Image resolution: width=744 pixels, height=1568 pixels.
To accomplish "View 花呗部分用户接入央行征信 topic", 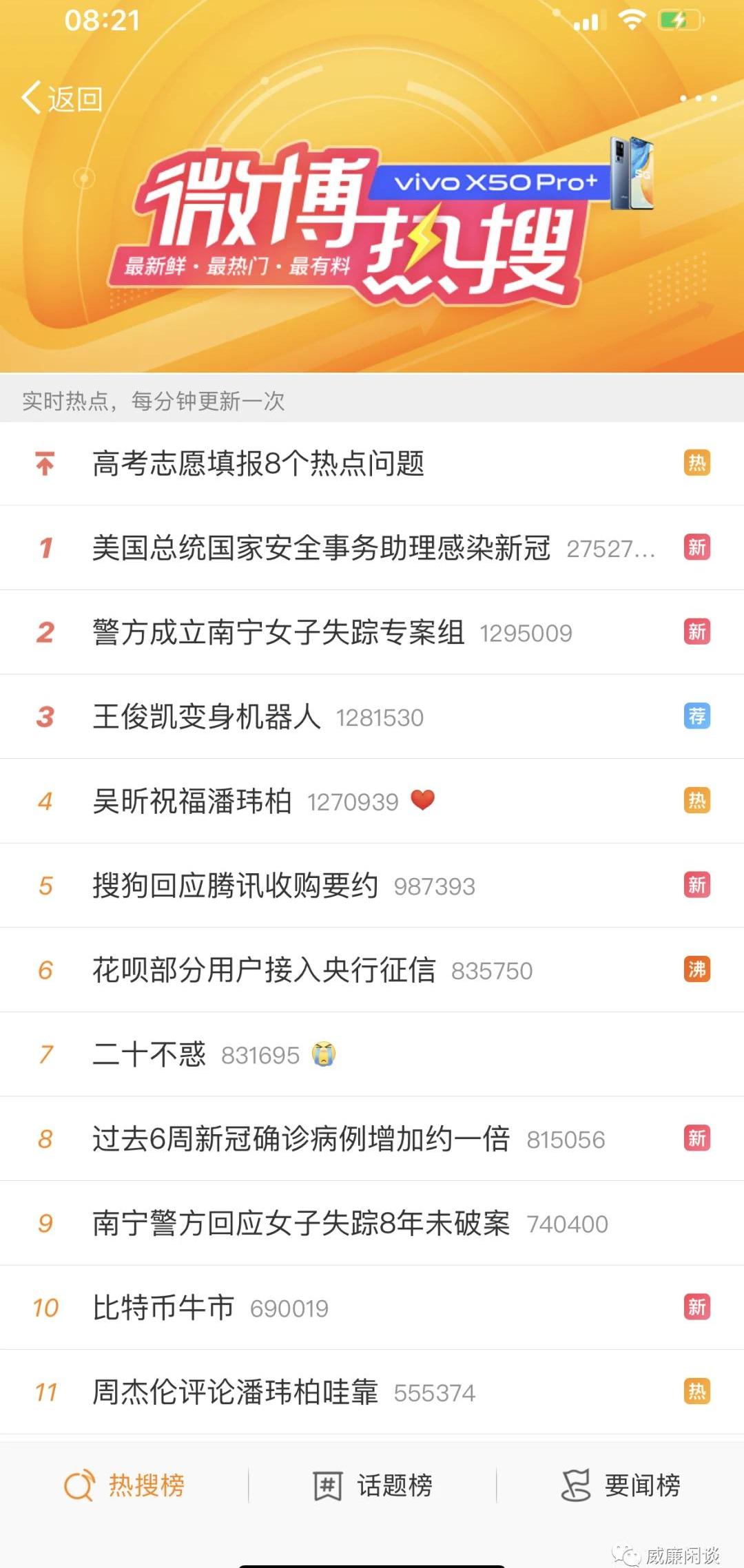I will tap(264, 970).
